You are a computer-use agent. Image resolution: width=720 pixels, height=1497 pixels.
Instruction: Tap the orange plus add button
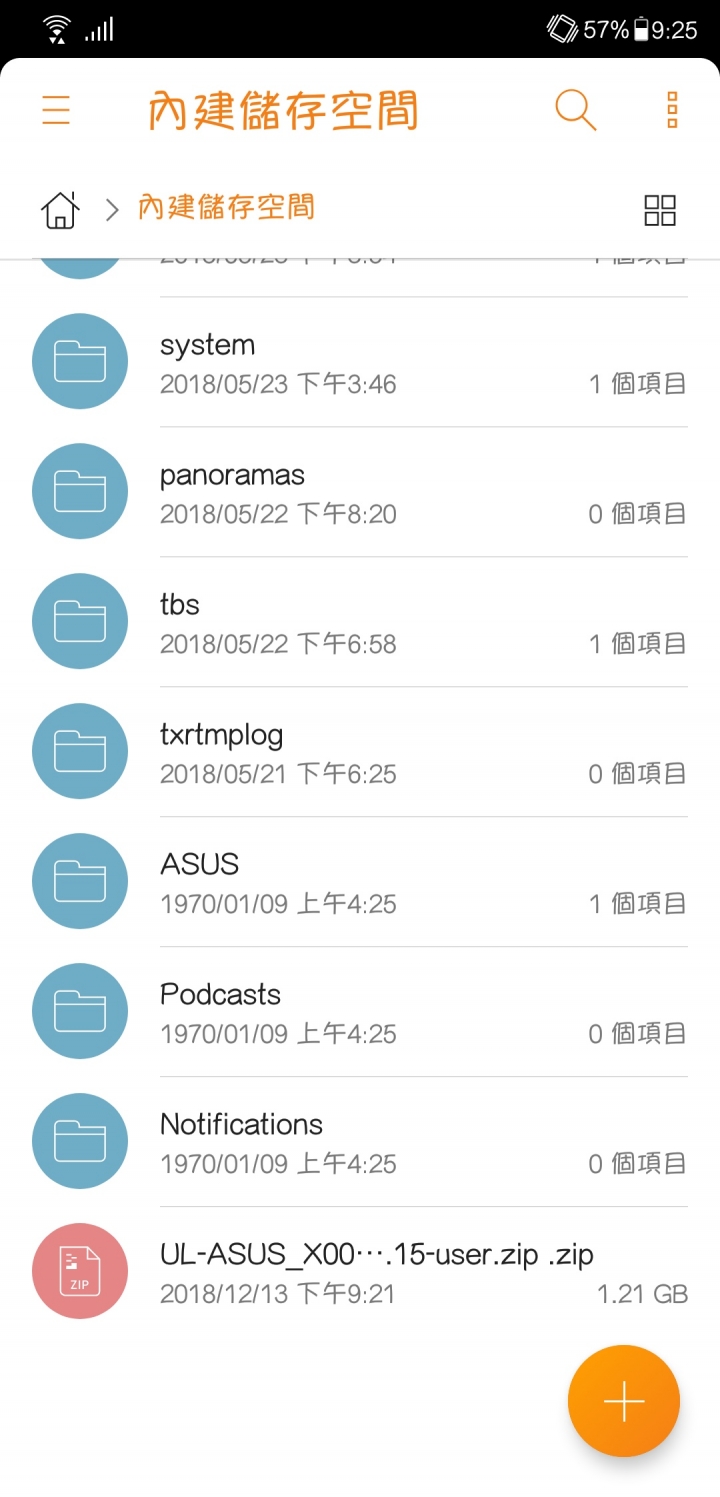[x=624, y=1401]
